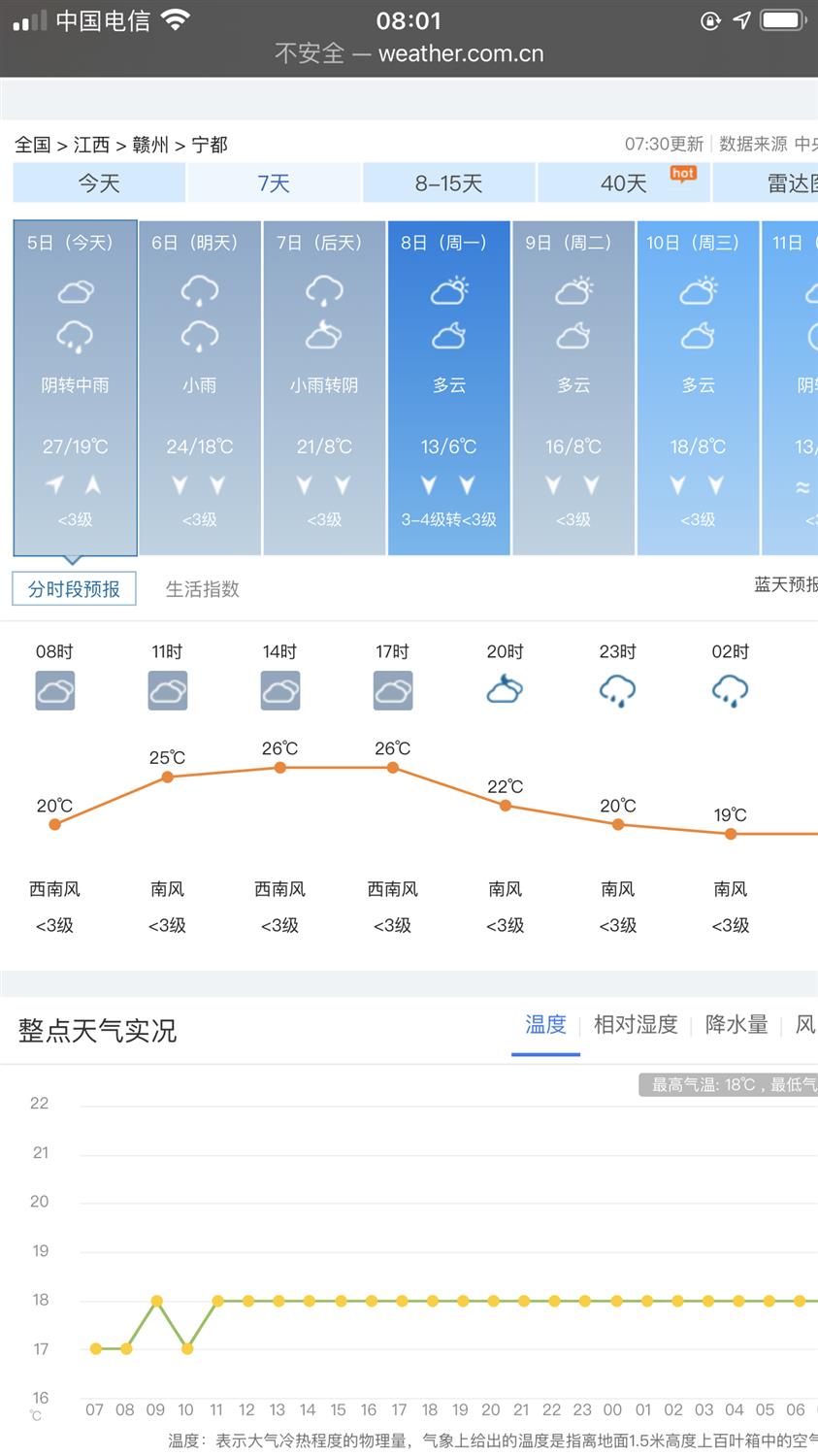Select the 10日（周三）forecast card

click(x=698, y=388)
